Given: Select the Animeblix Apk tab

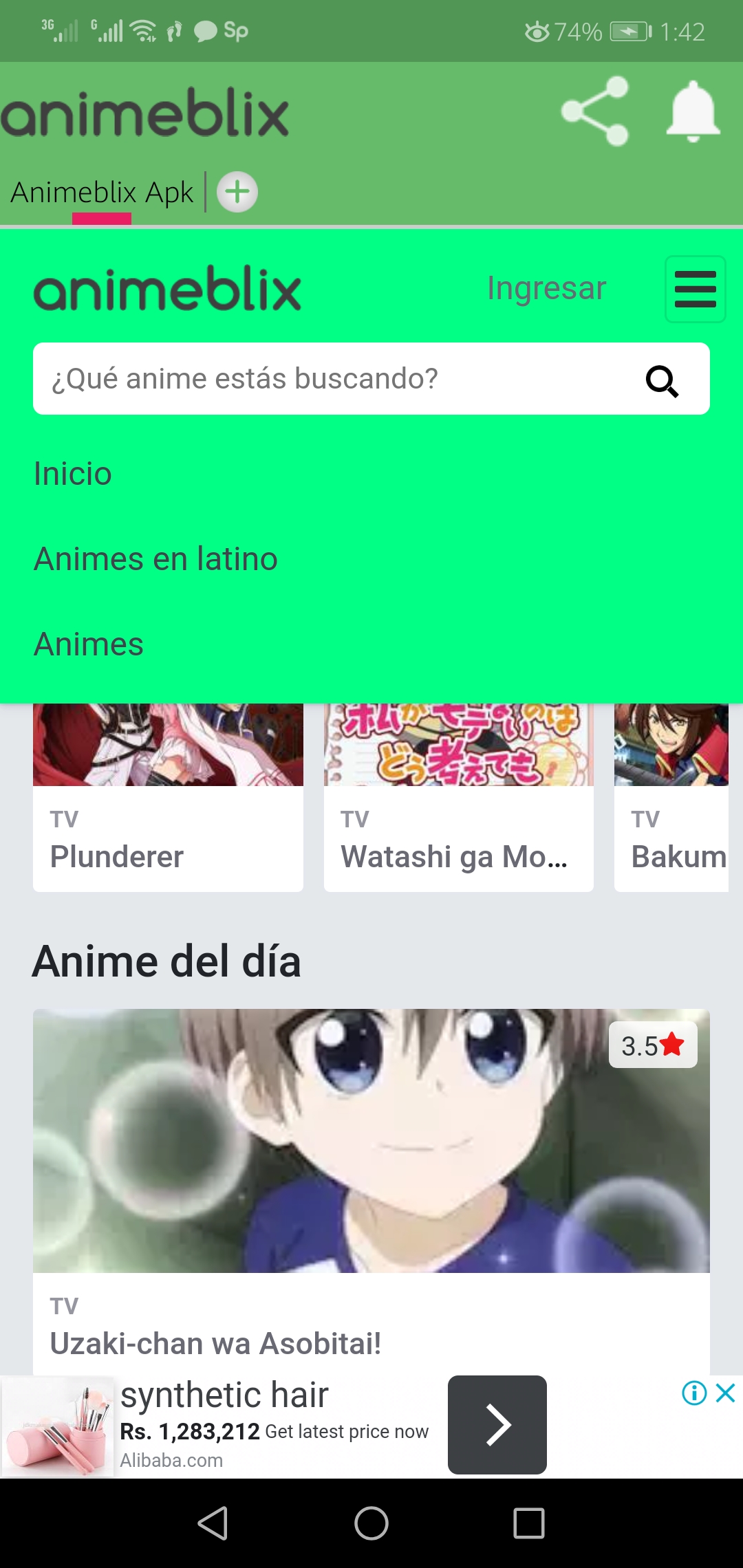Looking at the screenshot, I should point(102,193).
